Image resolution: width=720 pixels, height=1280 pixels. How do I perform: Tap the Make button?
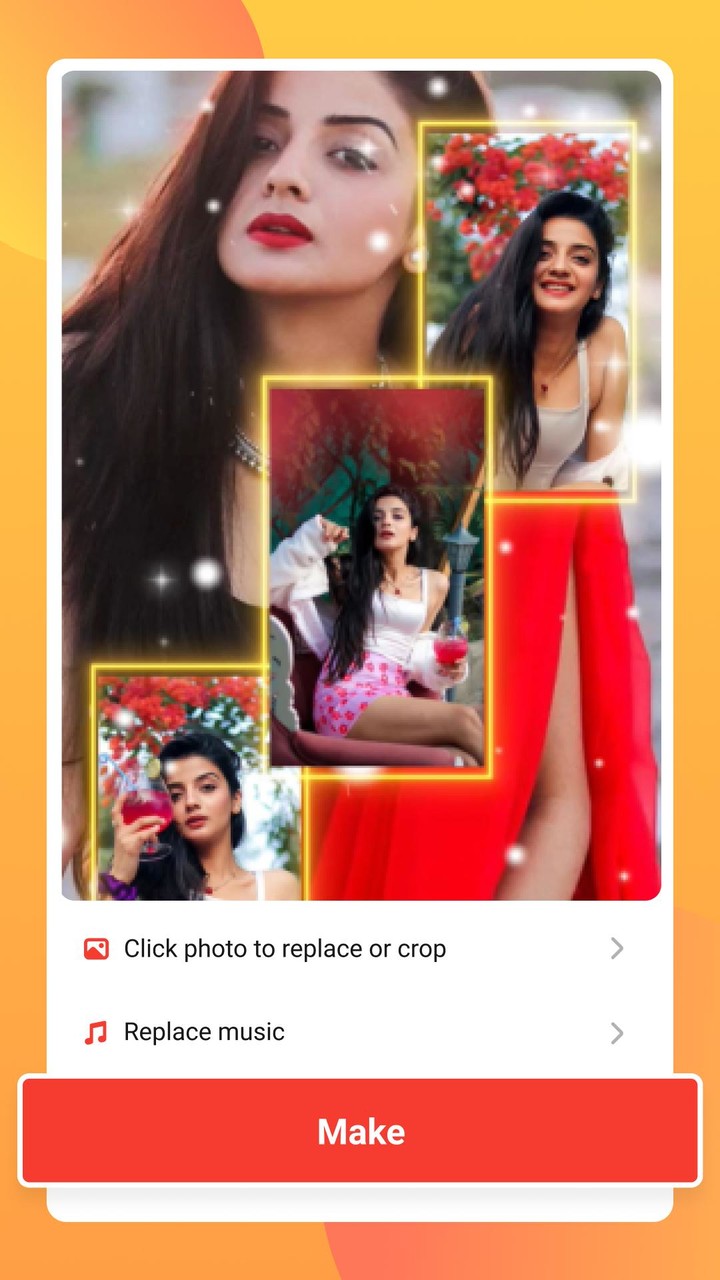point(360,1131)
